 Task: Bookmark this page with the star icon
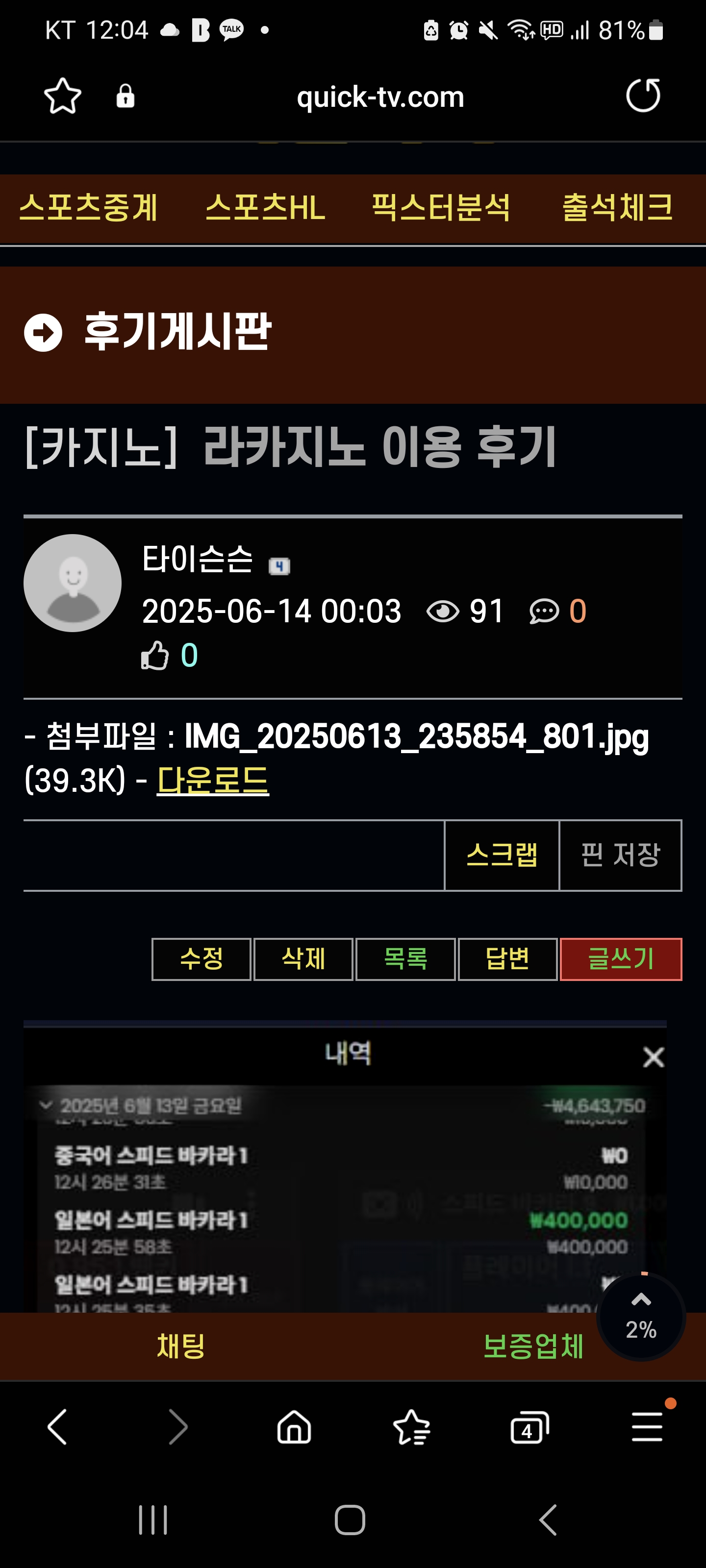pyautogui.click(x=62, y=96)
